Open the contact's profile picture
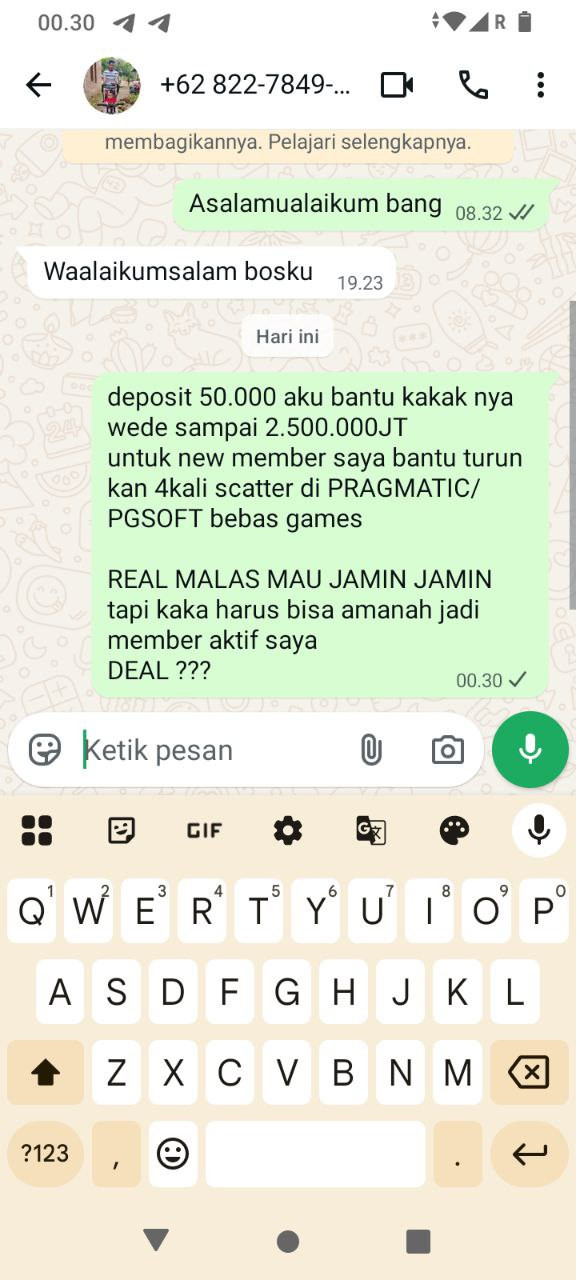Image resolution: width=576 pixels, height=1280 pixels. point(111,85)
